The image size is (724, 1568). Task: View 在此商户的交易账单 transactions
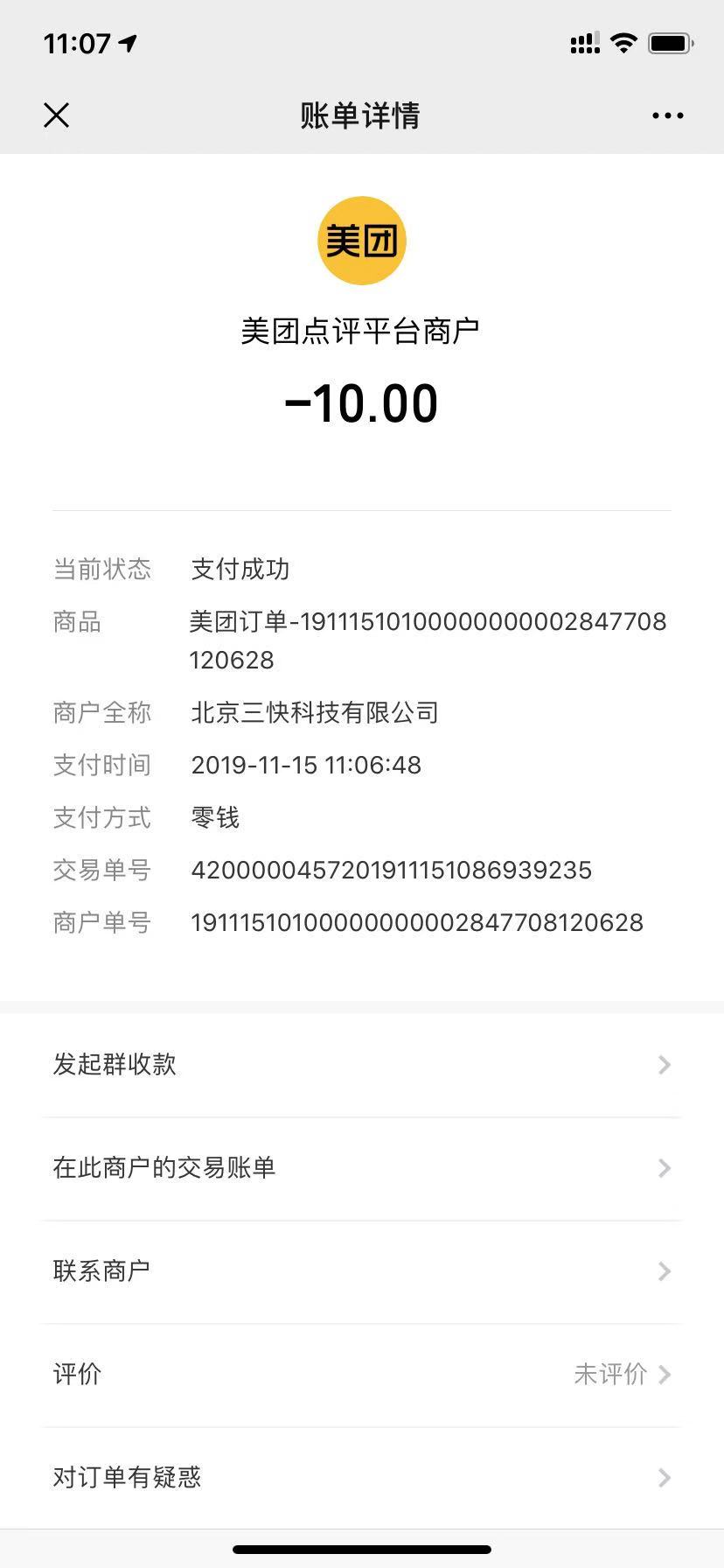pyautogui.click(x=361, y=1168)
